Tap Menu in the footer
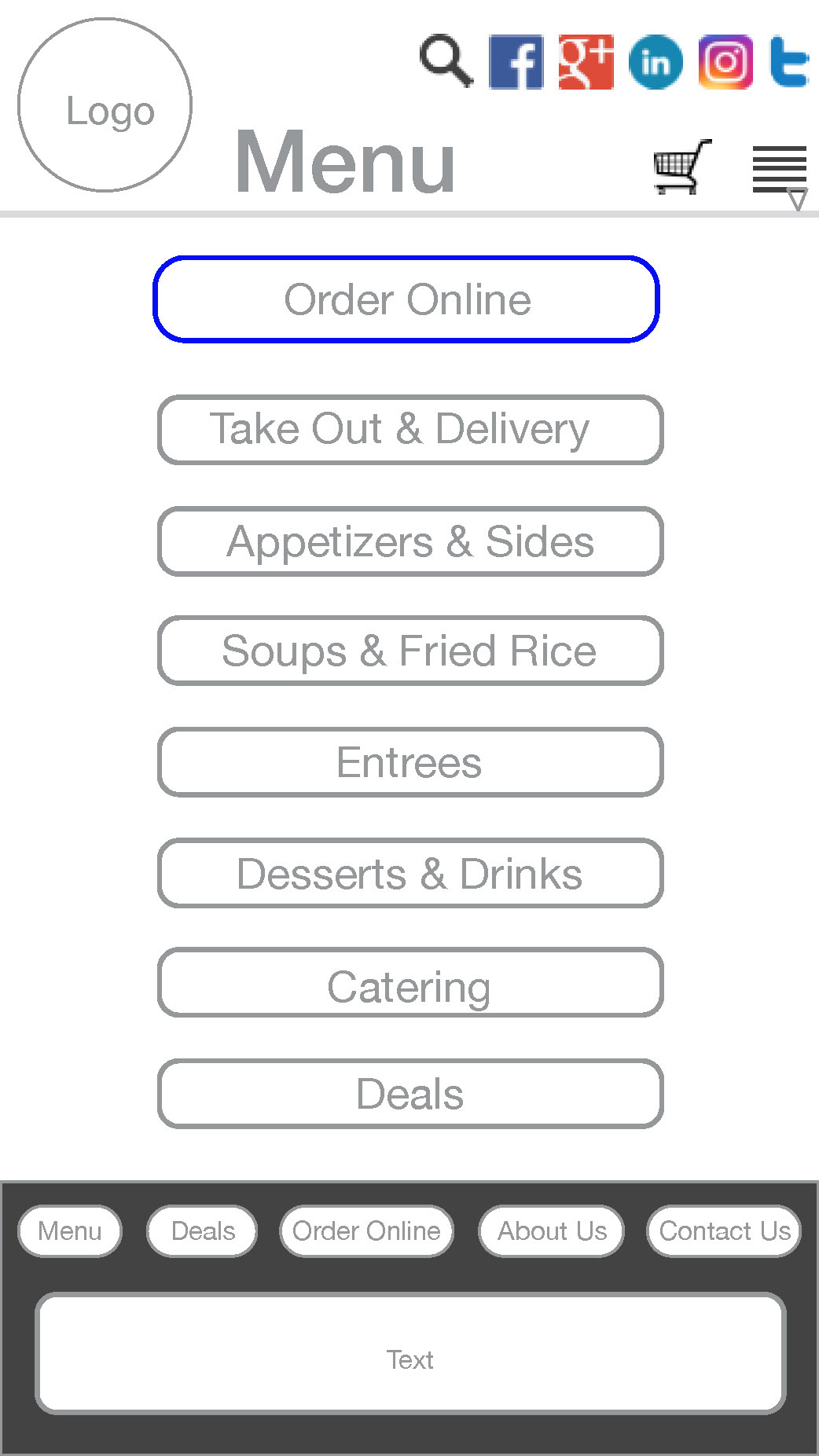819x1456 pixels. tap(70, 1231)
